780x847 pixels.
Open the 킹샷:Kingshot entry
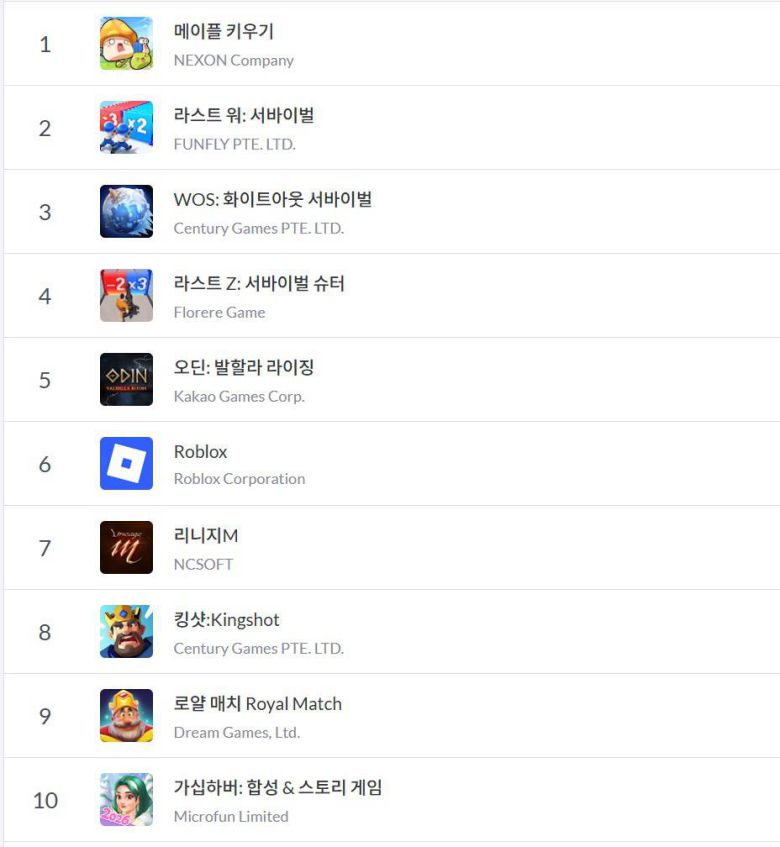tap(227, 620)
